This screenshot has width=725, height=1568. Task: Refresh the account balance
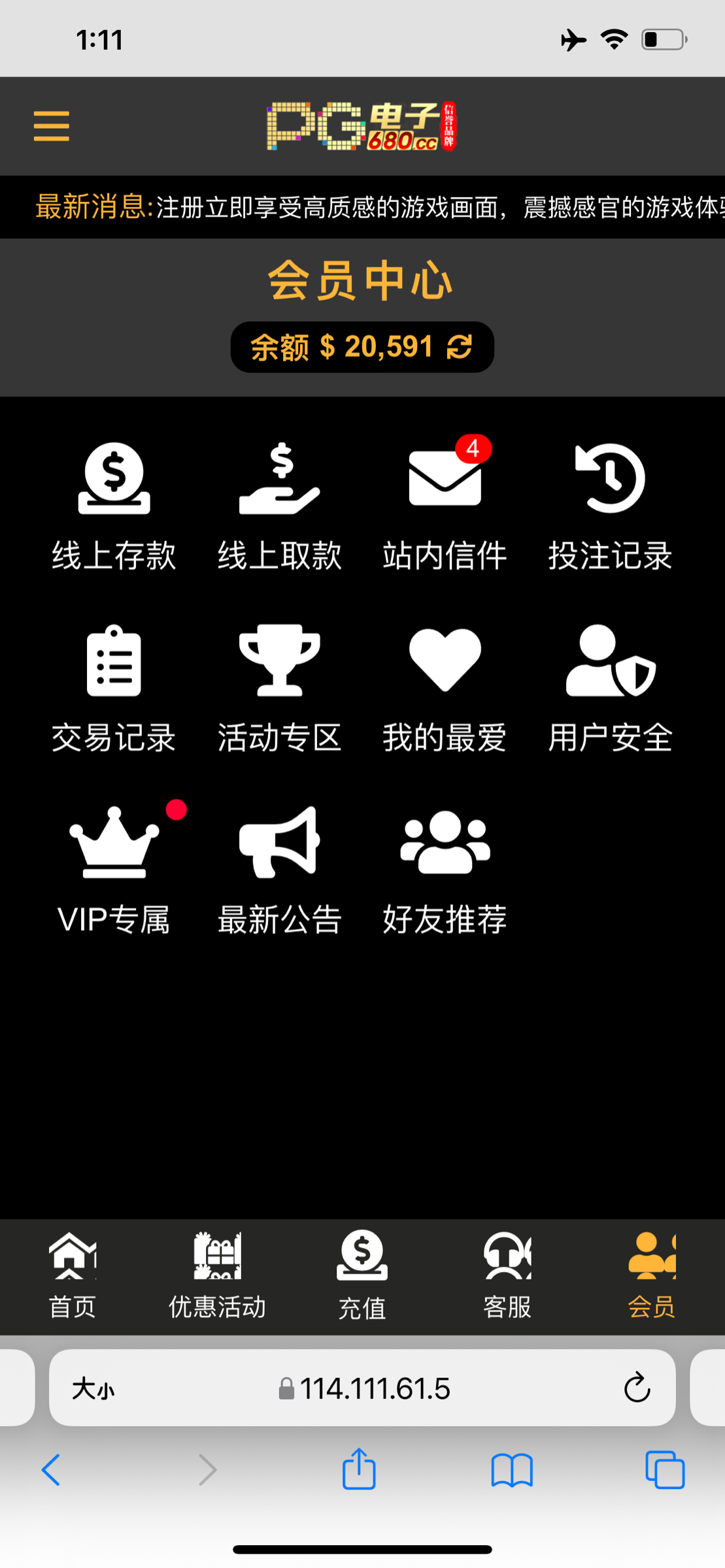[x=460, y=347]
